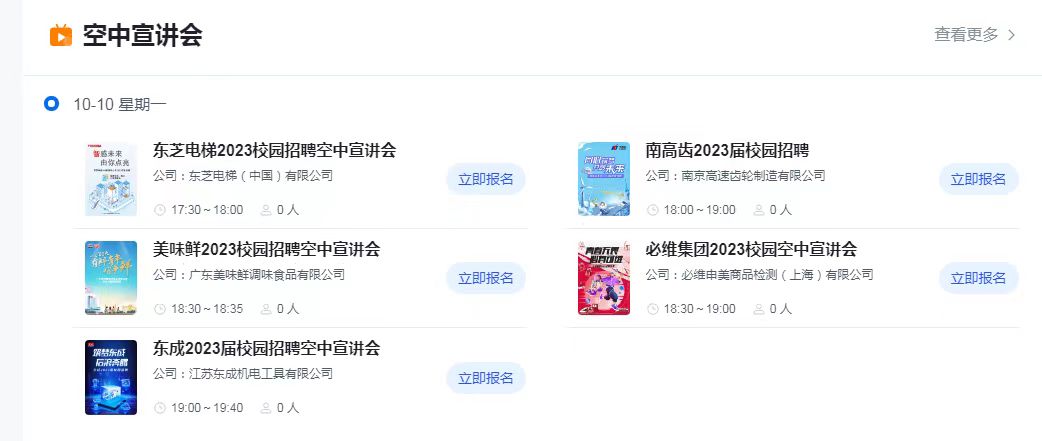
Task: Tap 立即报名 for 东芝电梯2023校园招聘空中宣讲会
Action: click(x=485, y=179)
